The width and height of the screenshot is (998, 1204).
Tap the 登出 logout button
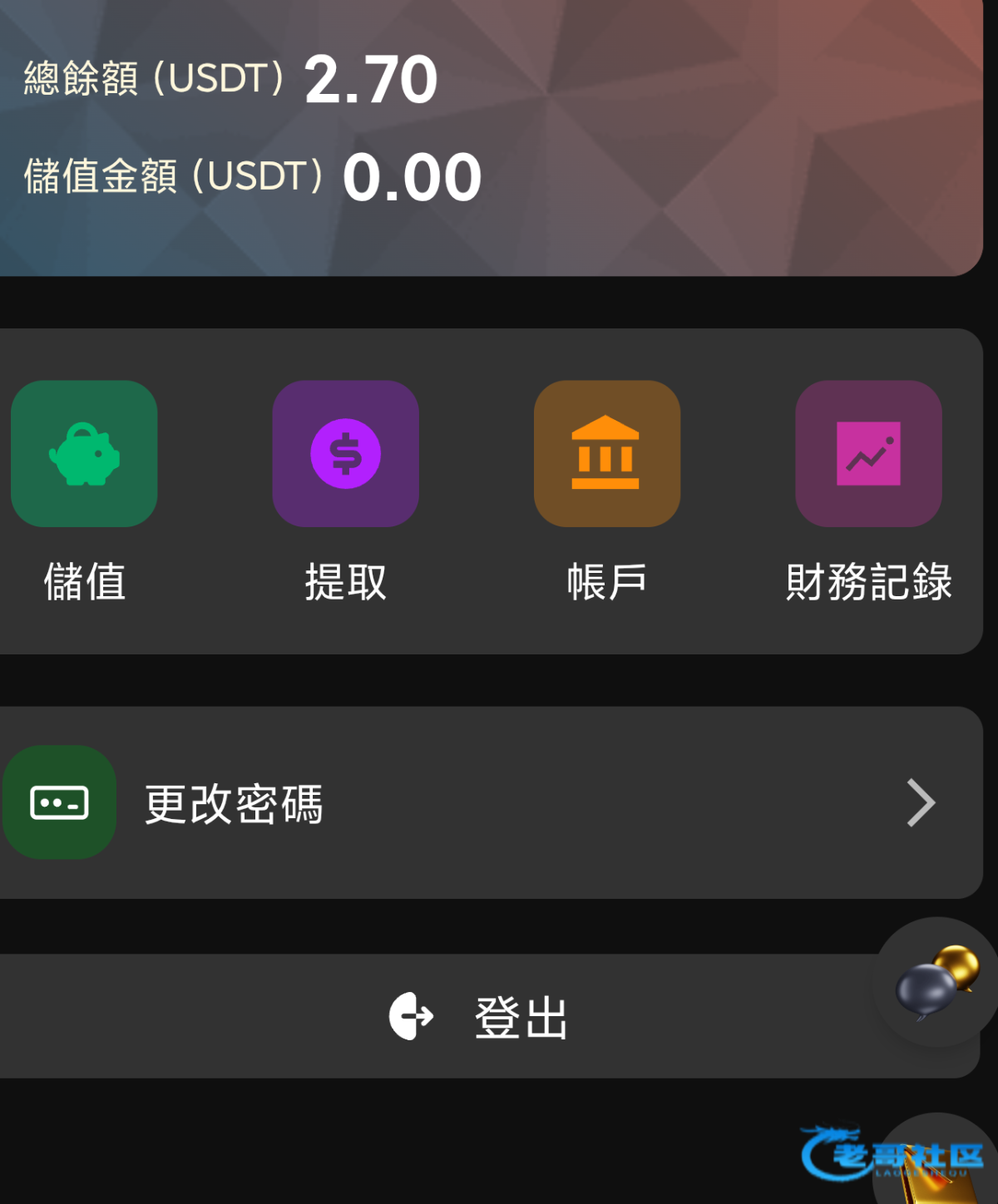(478, 1016)
